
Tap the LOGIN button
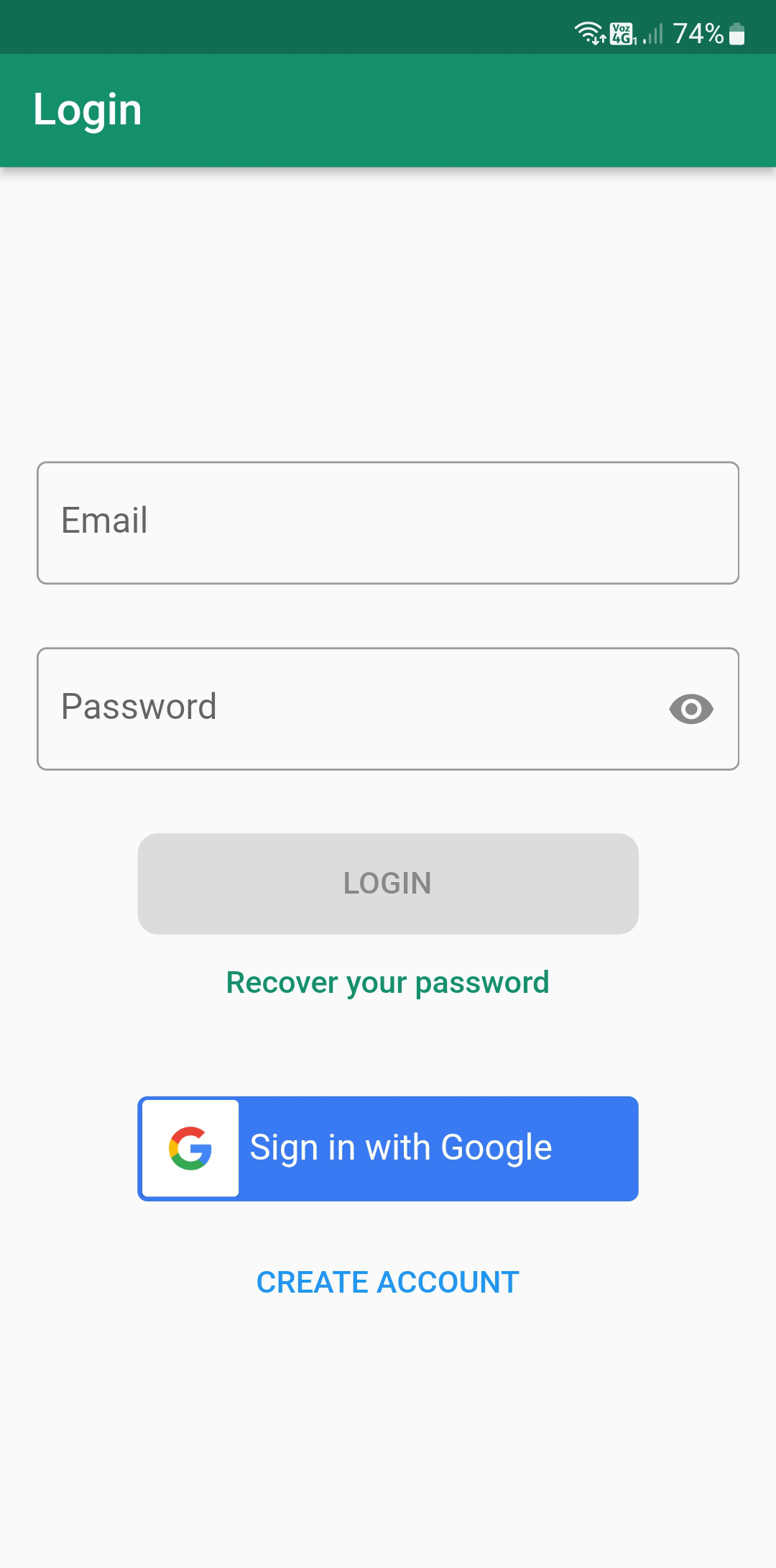[x=388, y=884]
